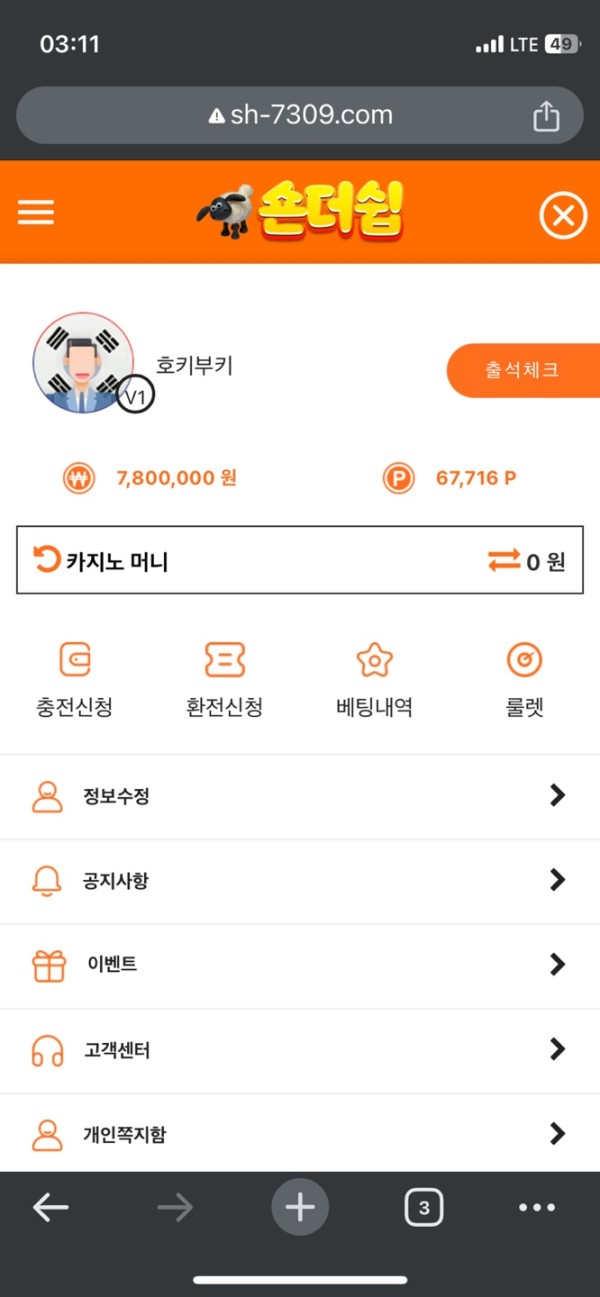The image size is (600, 1297).
Task: Show the open tabs switcher
Action: [x=423, y=1208]
